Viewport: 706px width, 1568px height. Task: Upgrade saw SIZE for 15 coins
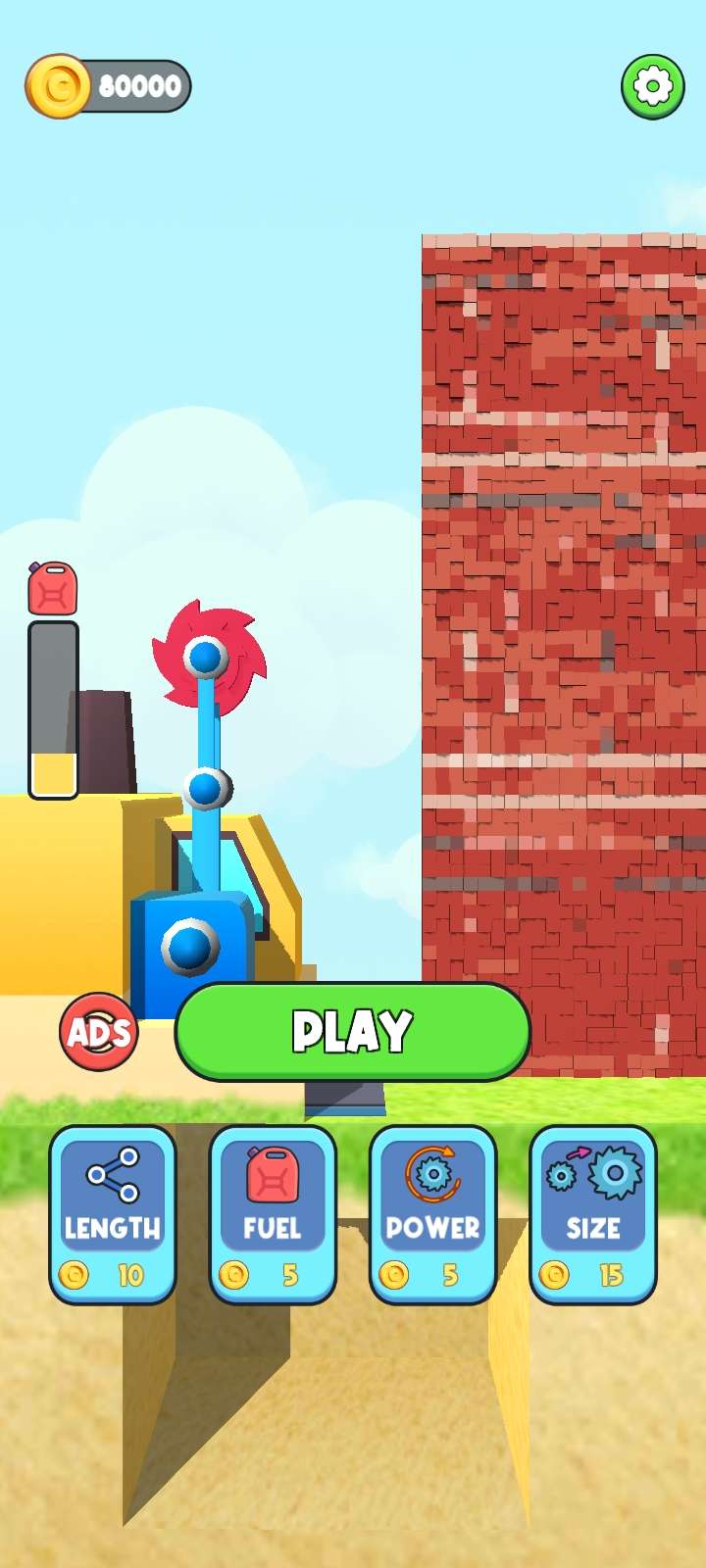(x=592, y=1214)
